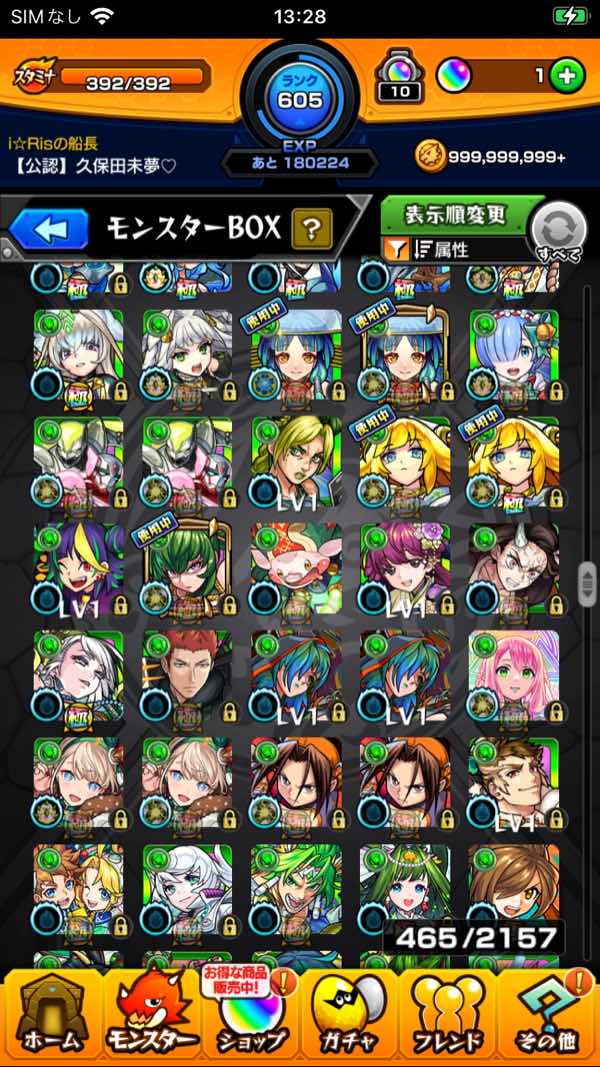Screen dimensions: 600x1067
Task: Open the ショップ tab
Action: 250,1012
